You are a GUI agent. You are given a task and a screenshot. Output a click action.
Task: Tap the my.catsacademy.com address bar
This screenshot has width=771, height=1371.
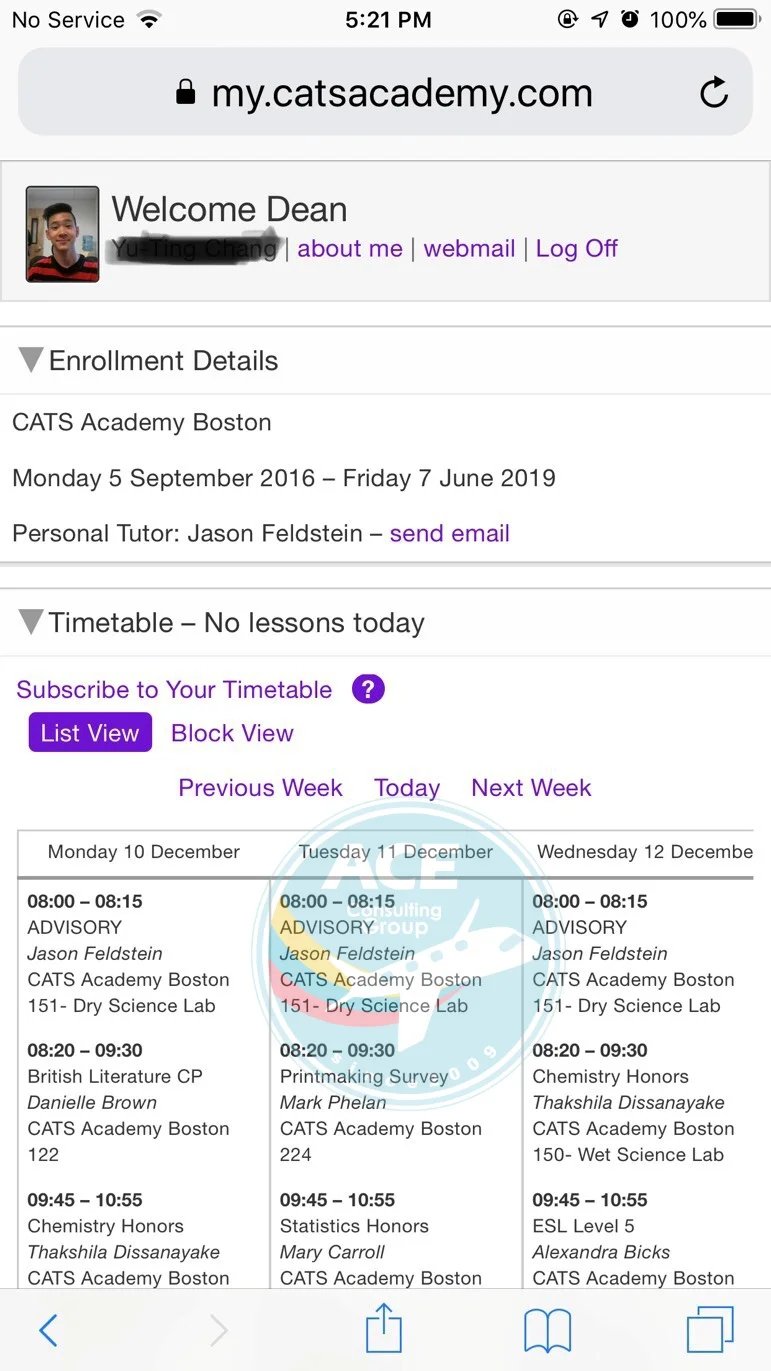[x=385, y=92]
